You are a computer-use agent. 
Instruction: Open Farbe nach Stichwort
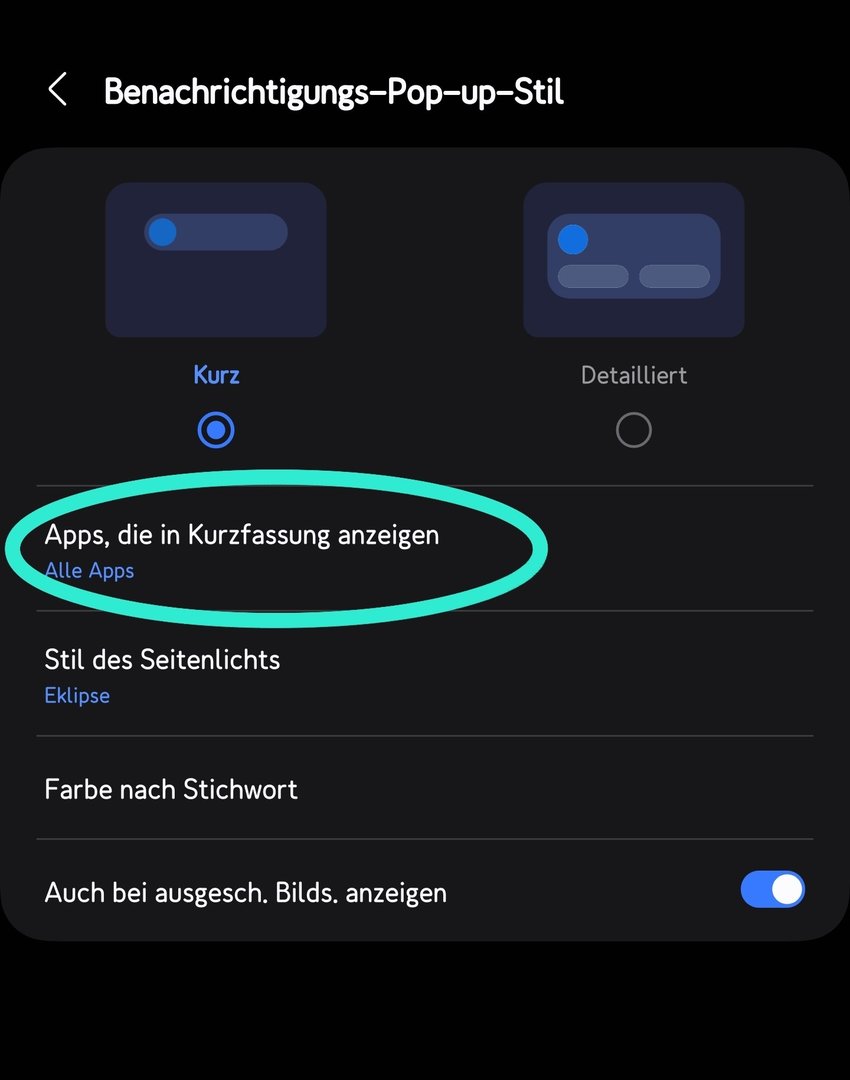point(171,789)
